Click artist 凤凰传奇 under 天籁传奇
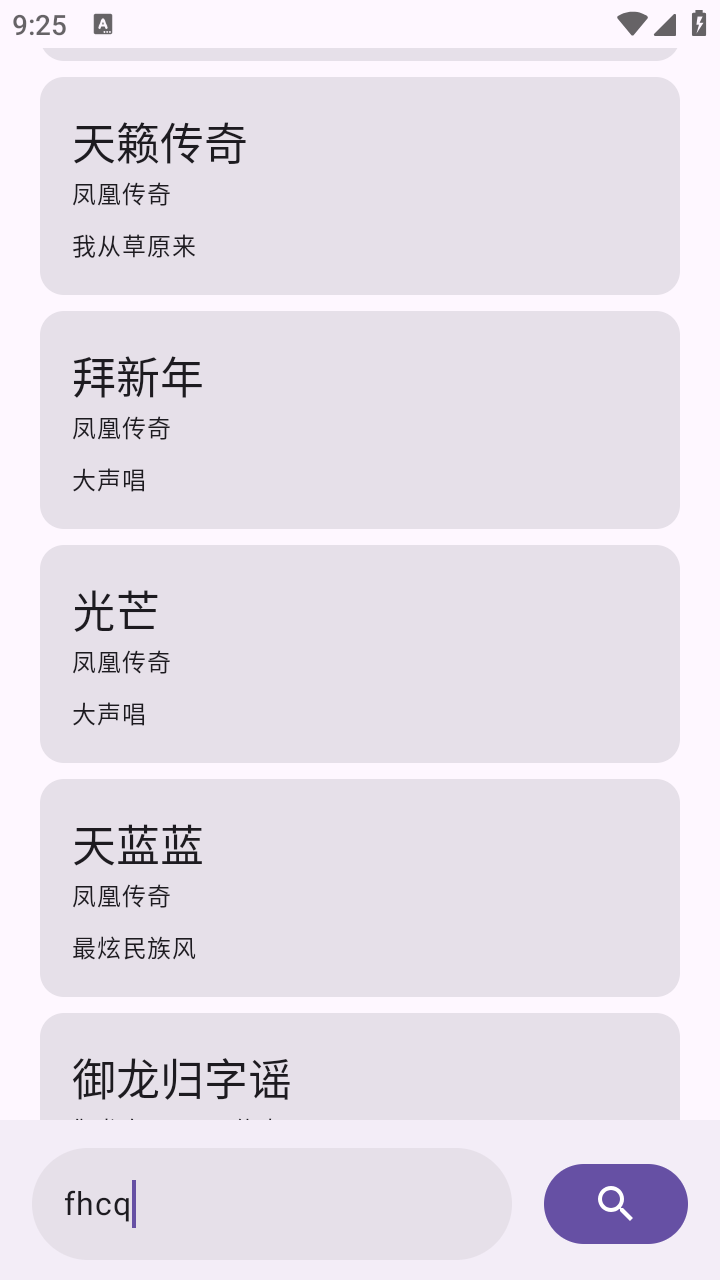This screenshot has width=720, height=1280. click(x=121, y=195)
